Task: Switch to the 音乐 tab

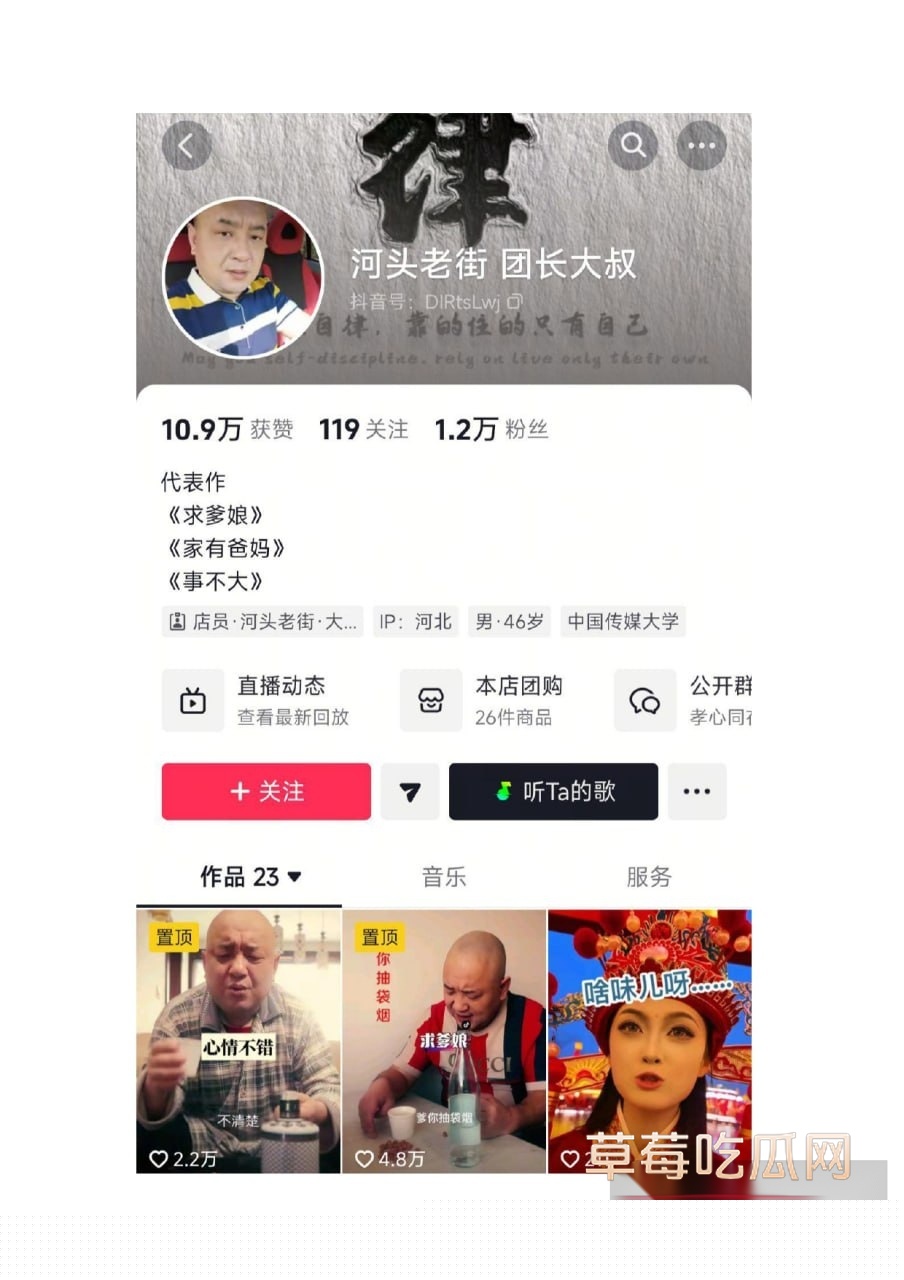Action: pyautogui.click(x=444, y=877)
